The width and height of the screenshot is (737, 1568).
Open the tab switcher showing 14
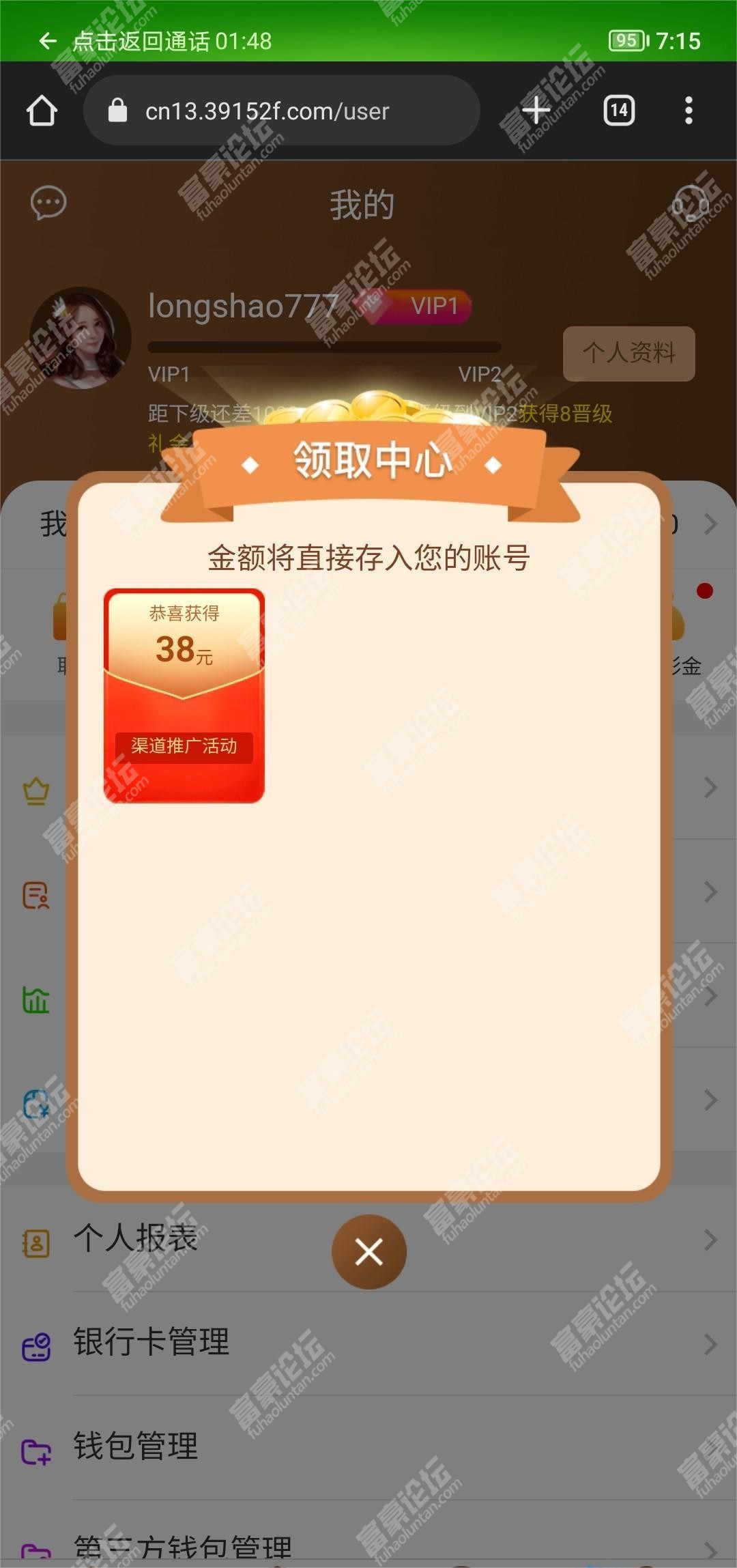tap(619, 111)
